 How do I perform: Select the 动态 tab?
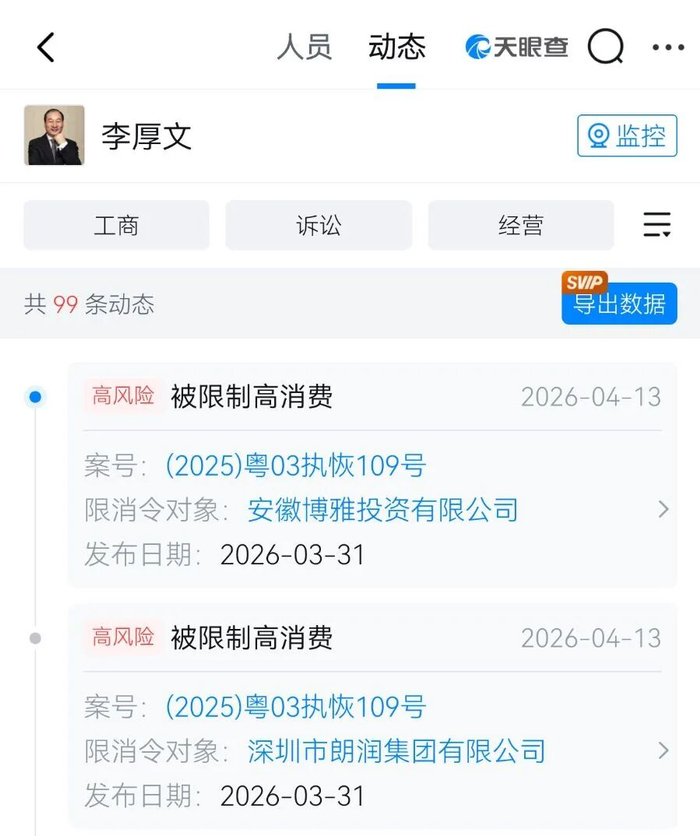[x=397, y=47]
